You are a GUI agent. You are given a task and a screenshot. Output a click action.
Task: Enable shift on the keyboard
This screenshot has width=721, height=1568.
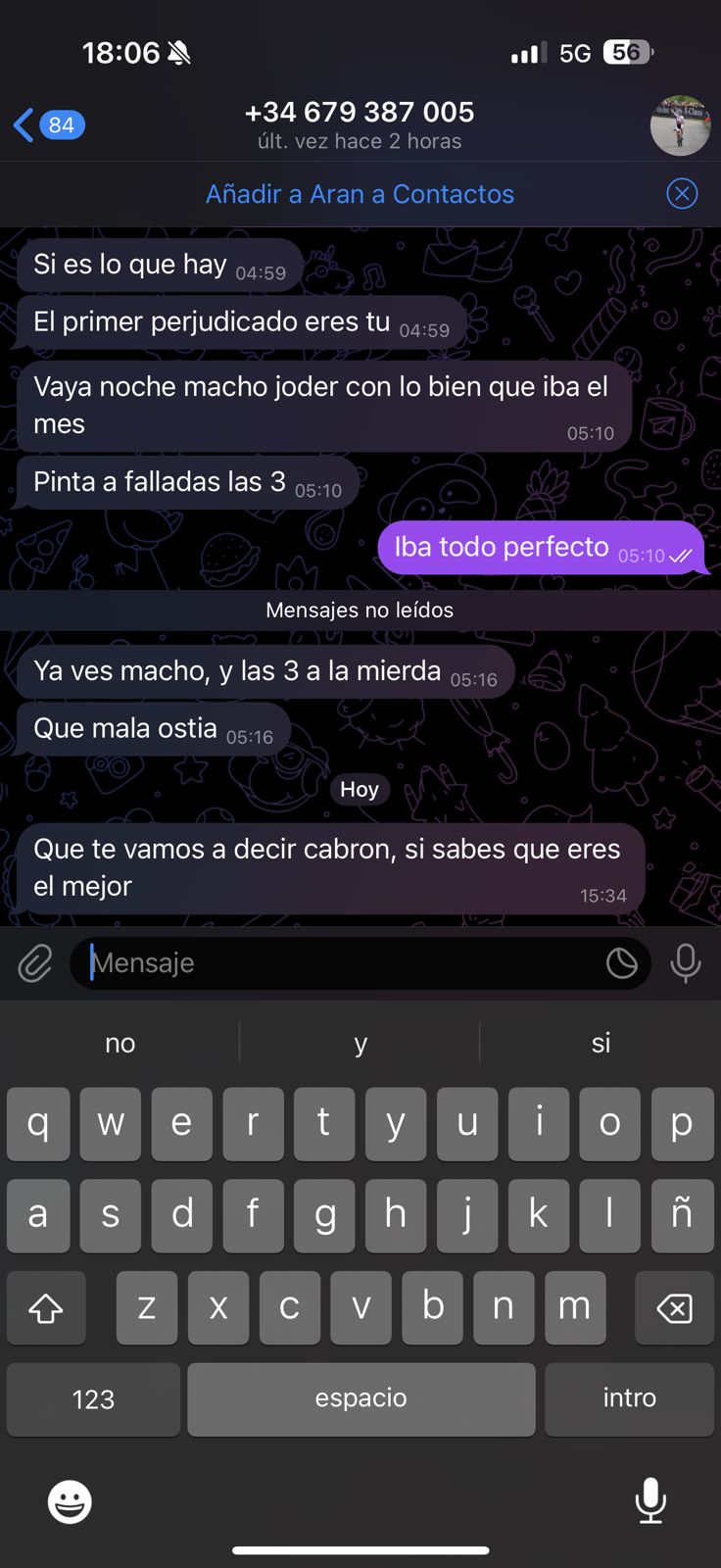[46, 1308]
